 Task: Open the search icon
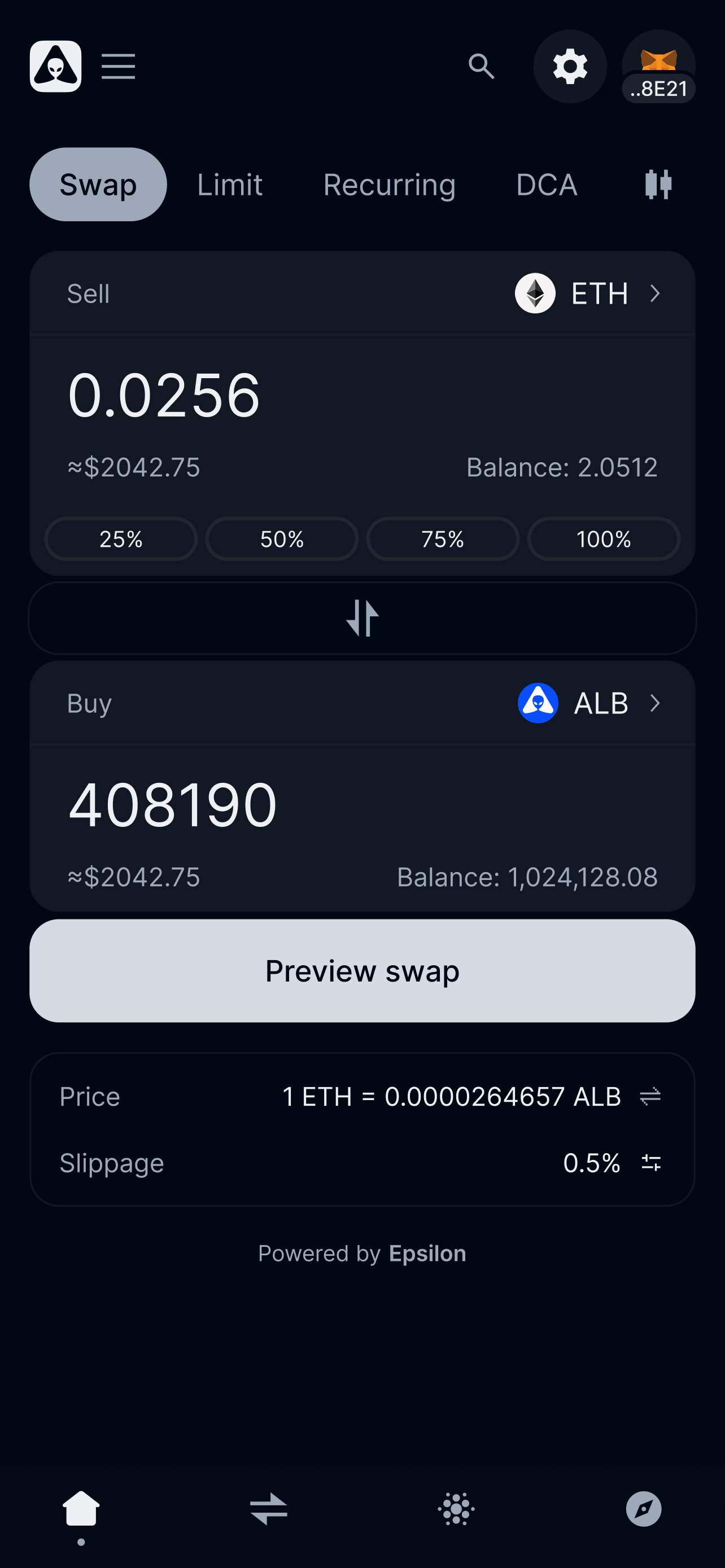pos(481,67)
